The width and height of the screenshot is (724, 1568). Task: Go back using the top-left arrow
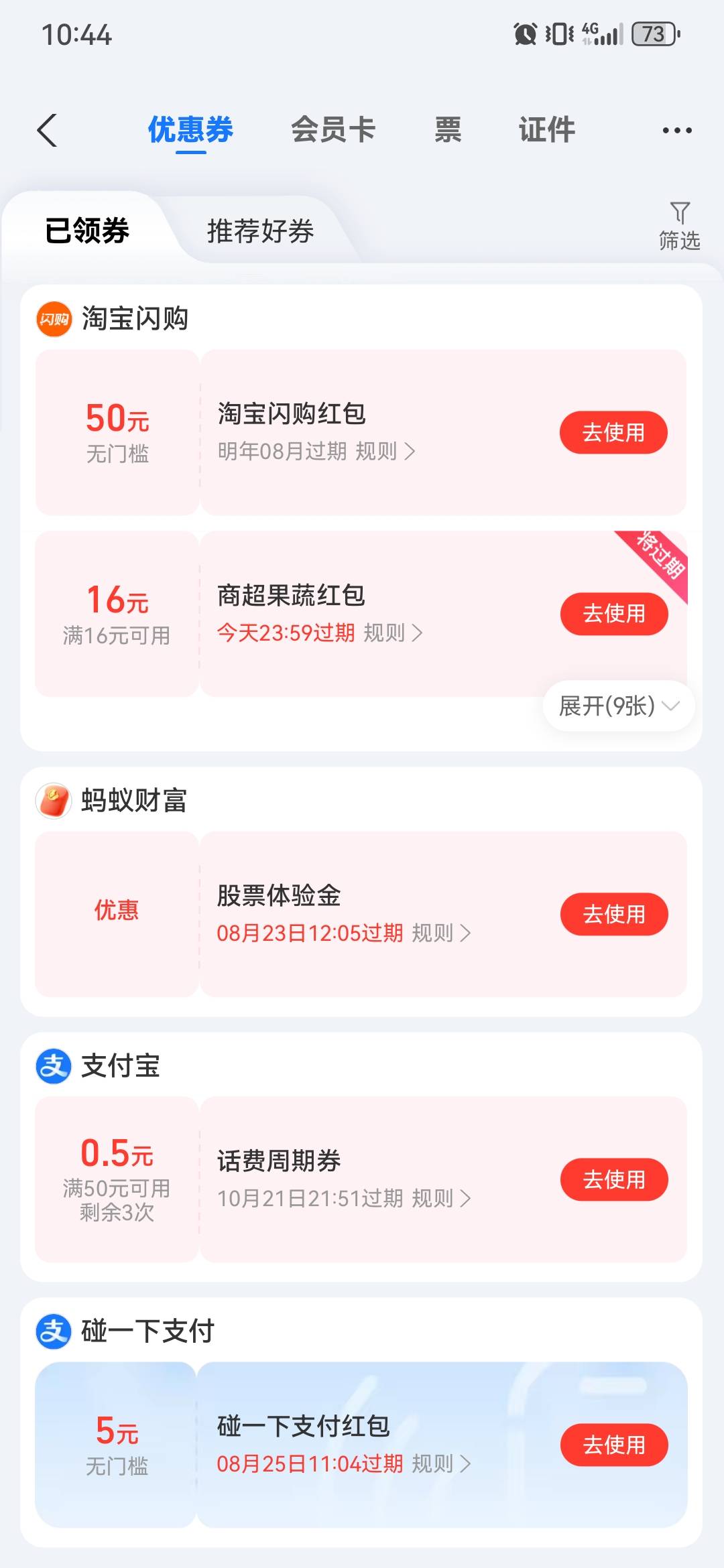(x=47, y=130)
